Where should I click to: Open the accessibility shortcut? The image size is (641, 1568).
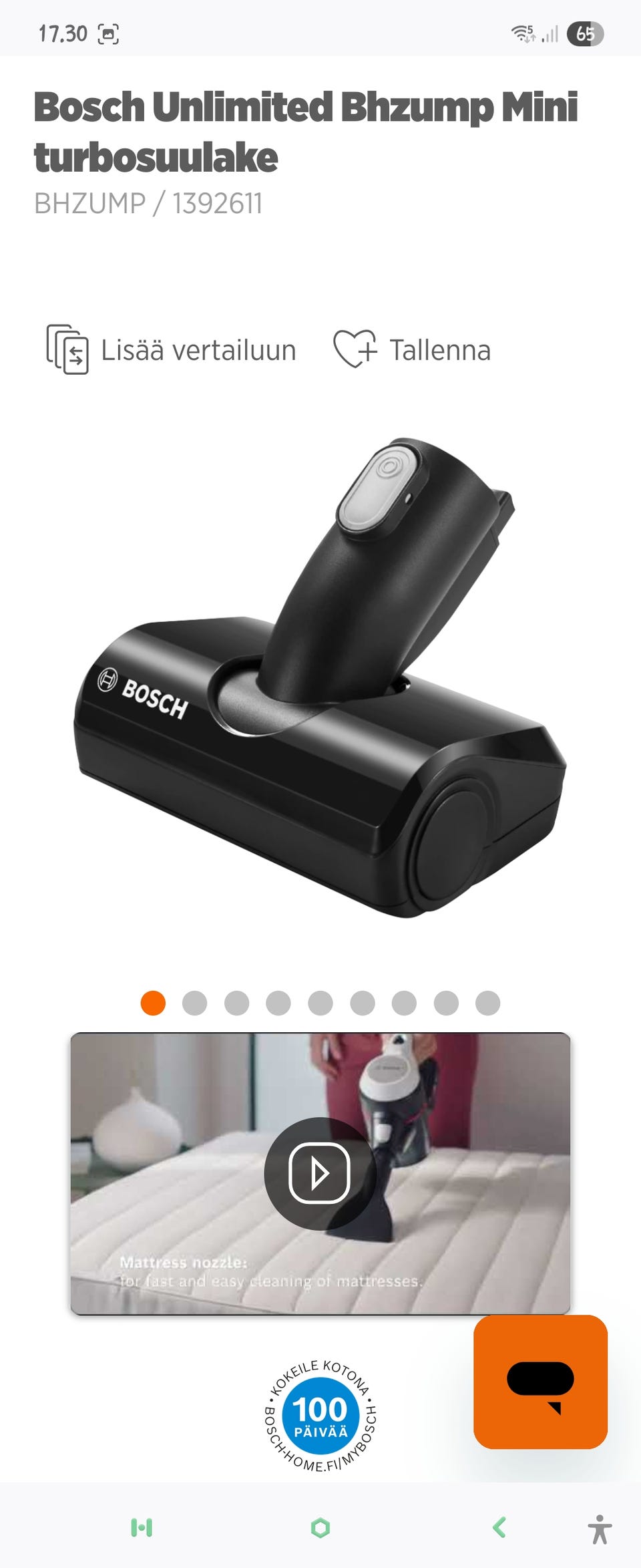click(600, 1529)
